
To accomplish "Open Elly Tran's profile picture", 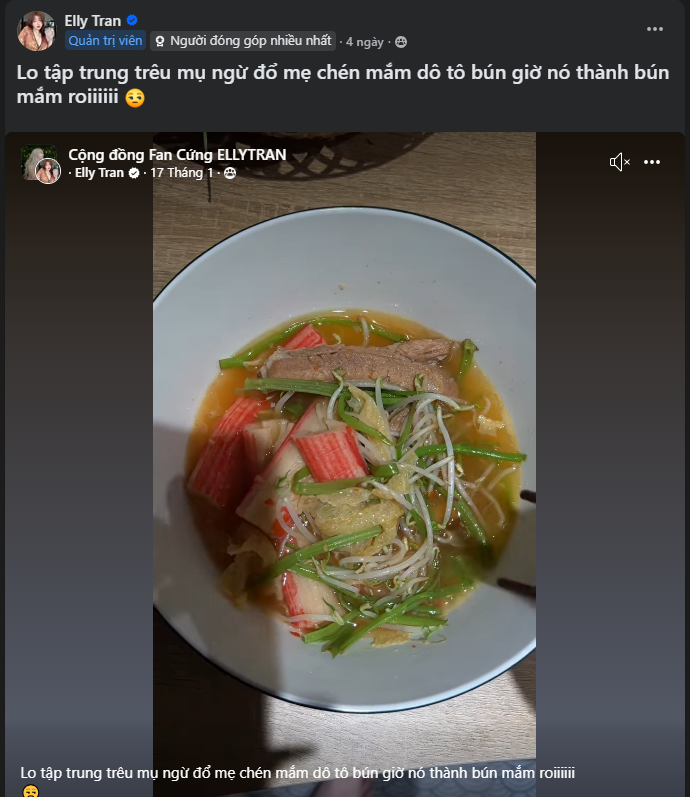I will pyautogui.click(x=35, y=31).
